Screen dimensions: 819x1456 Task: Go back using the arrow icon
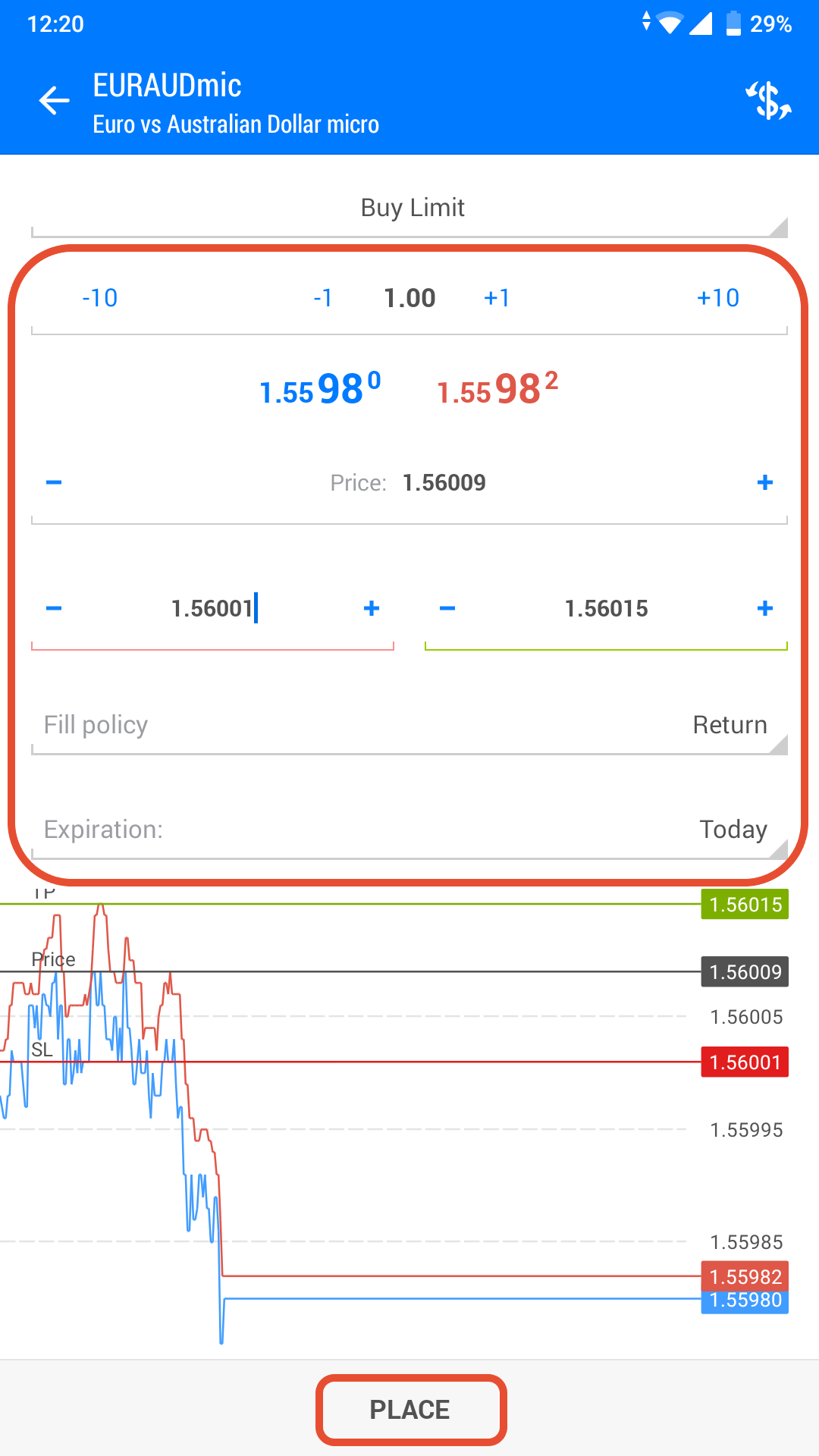coord(54,100)
